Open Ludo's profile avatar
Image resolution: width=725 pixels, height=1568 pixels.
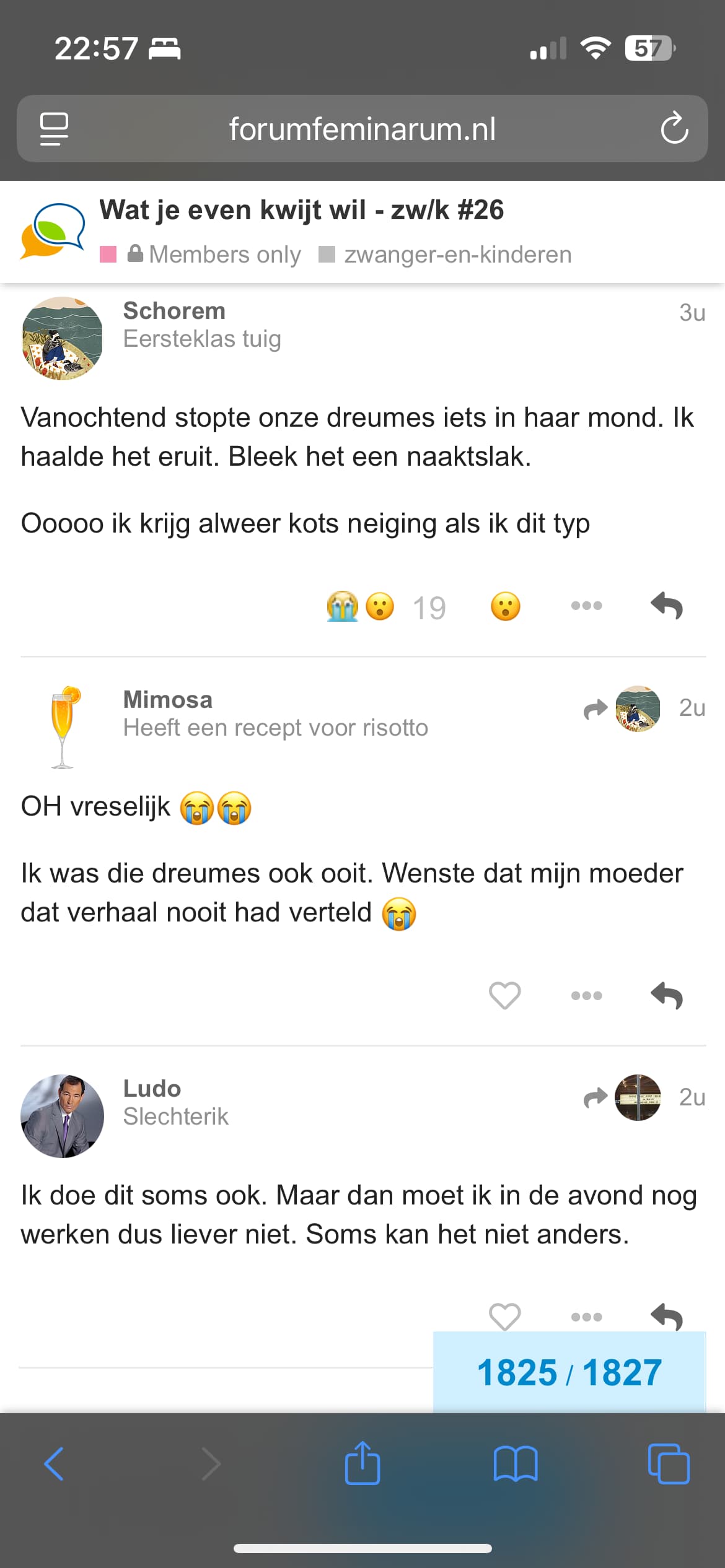[x=62, y=1116]
